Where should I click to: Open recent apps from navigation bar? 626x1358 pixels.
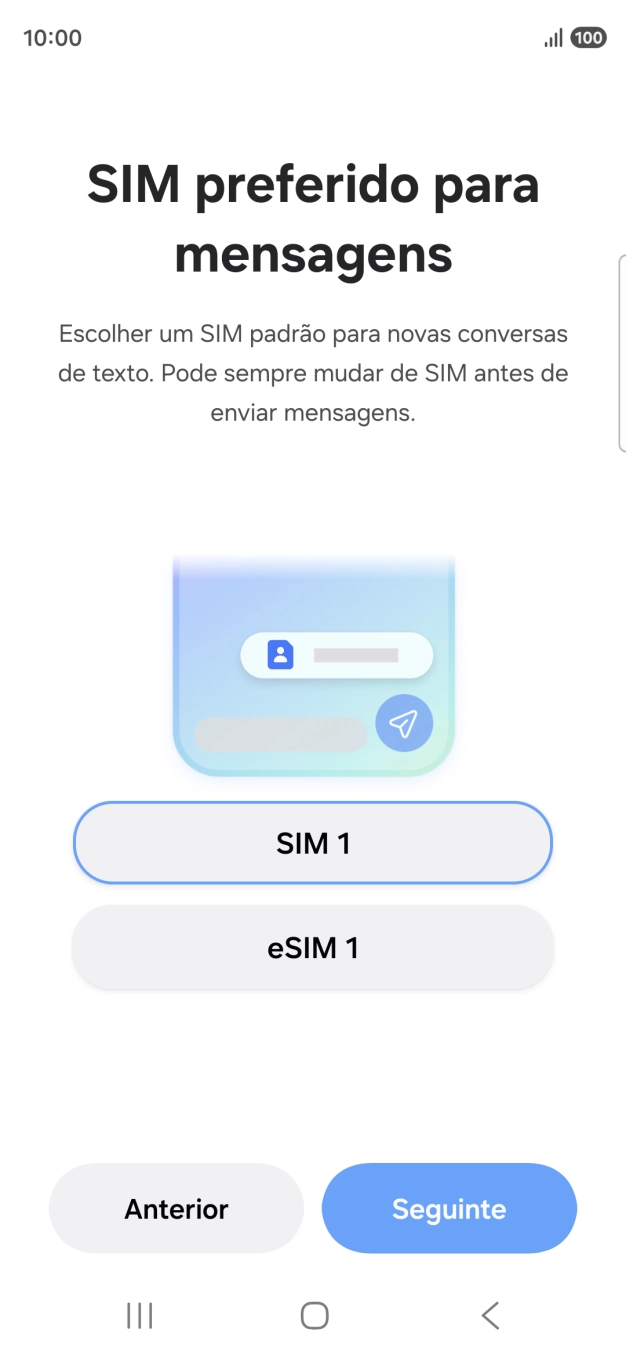tap(140, 1315)
